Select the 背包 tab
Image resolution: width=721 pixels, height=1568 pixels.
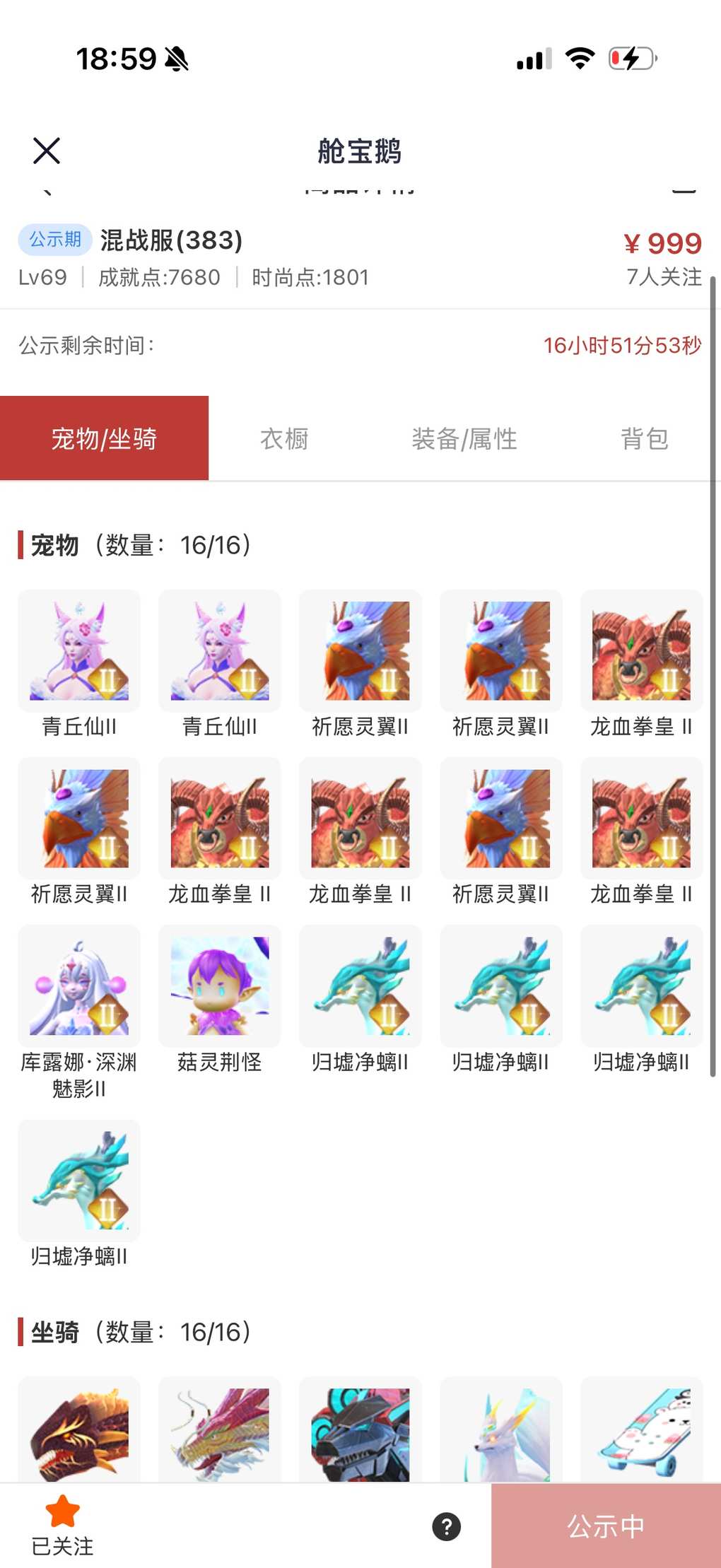tap(644, 439)
